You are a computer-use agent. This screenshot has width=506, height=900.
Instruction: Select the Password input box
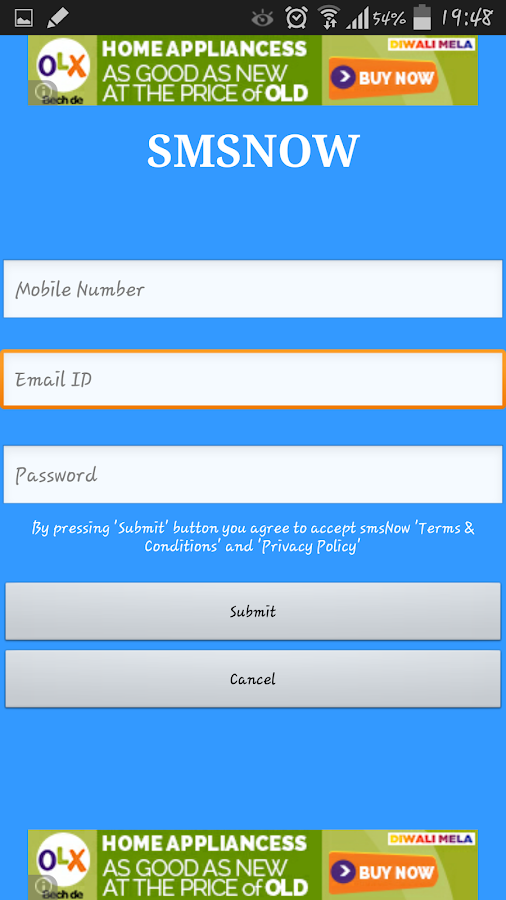[253, 475]
